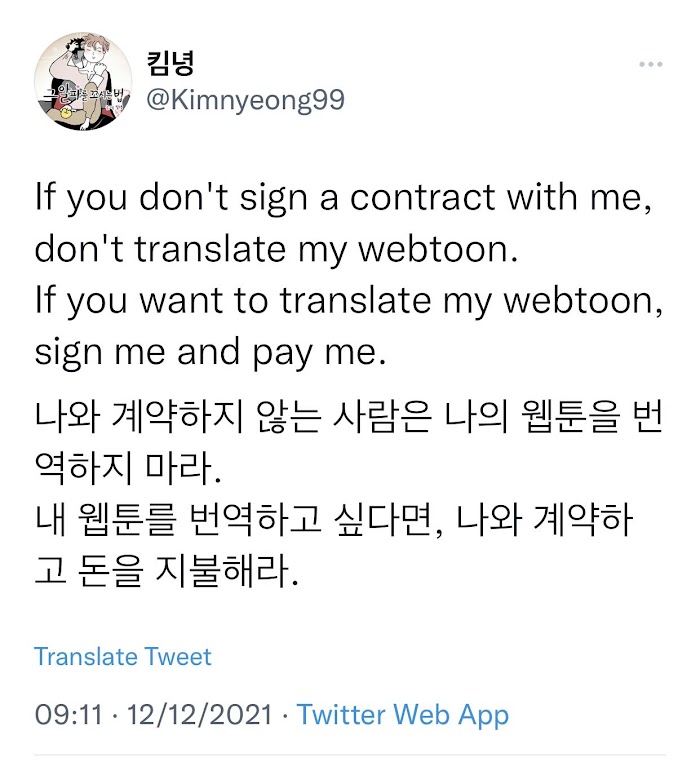Image resolution: width=700 pixels, height=762 pixels.
Task: Open 킴녕's profile picture
Action: pyautogui.click(x=83, y=82)
